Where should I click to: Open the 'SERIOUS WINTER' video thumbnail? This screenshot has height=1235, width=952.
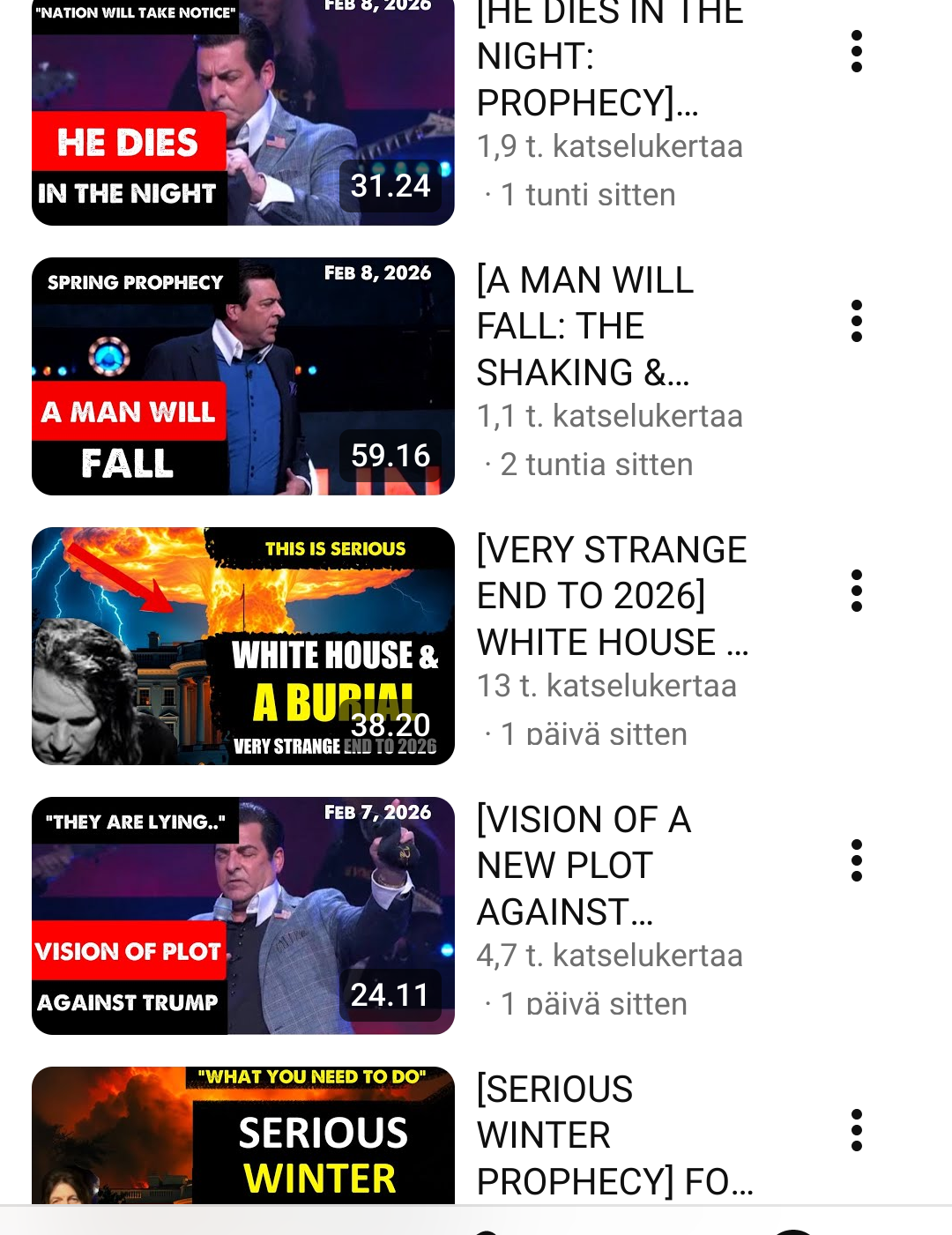pyautogui.click(x=242, y=1135)
